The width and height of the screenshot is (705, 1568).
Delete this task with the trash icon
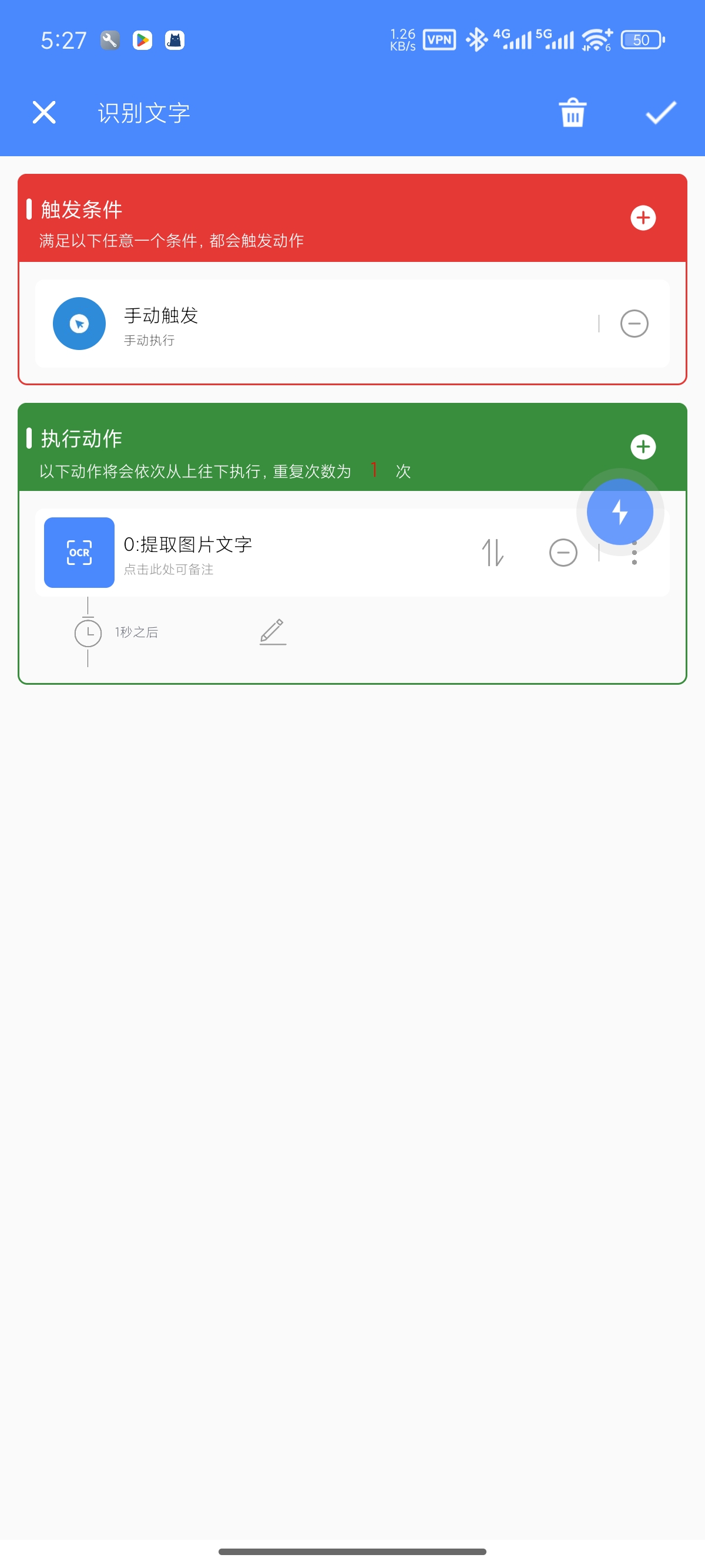(x=572, y=113)
